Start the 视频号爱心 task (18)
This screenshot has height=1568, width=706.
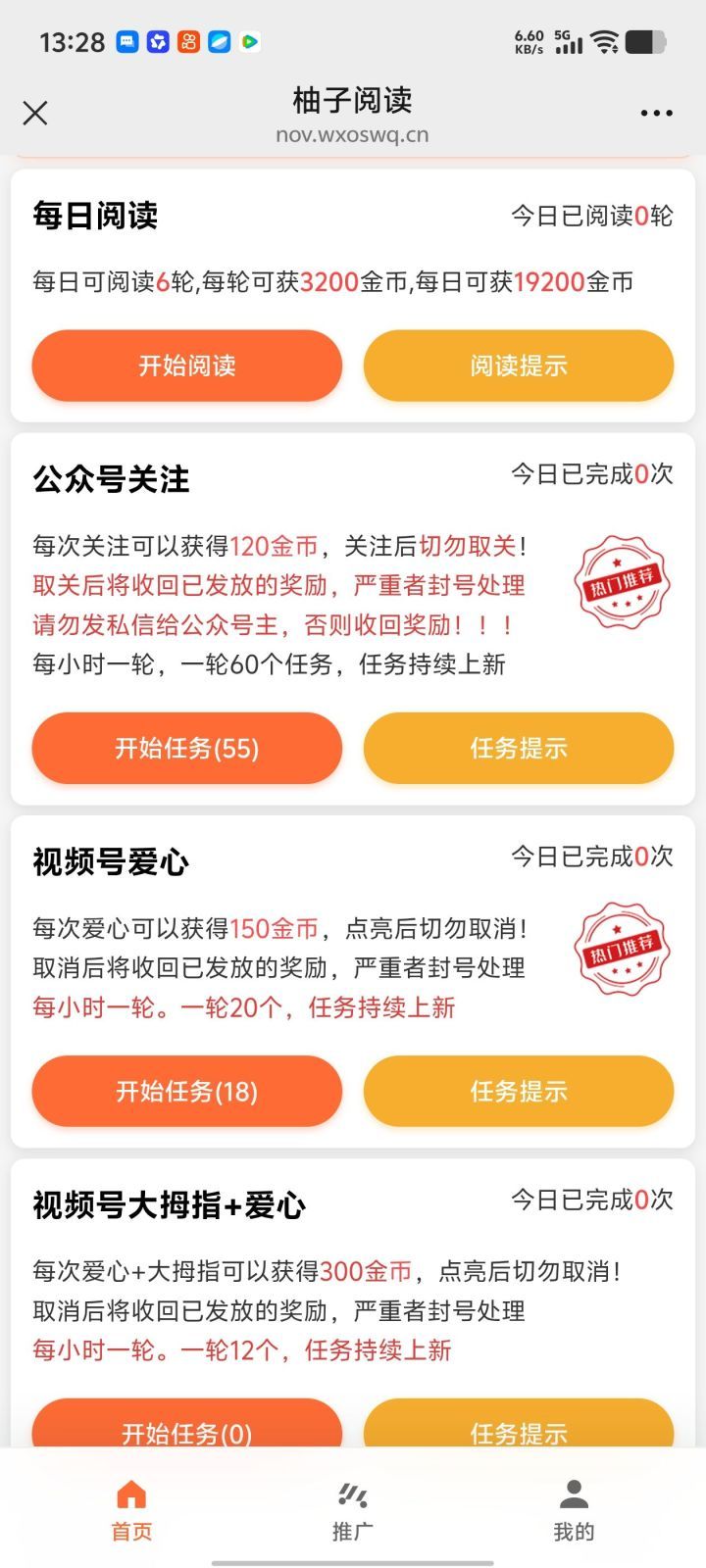(x=187, y=1091)
